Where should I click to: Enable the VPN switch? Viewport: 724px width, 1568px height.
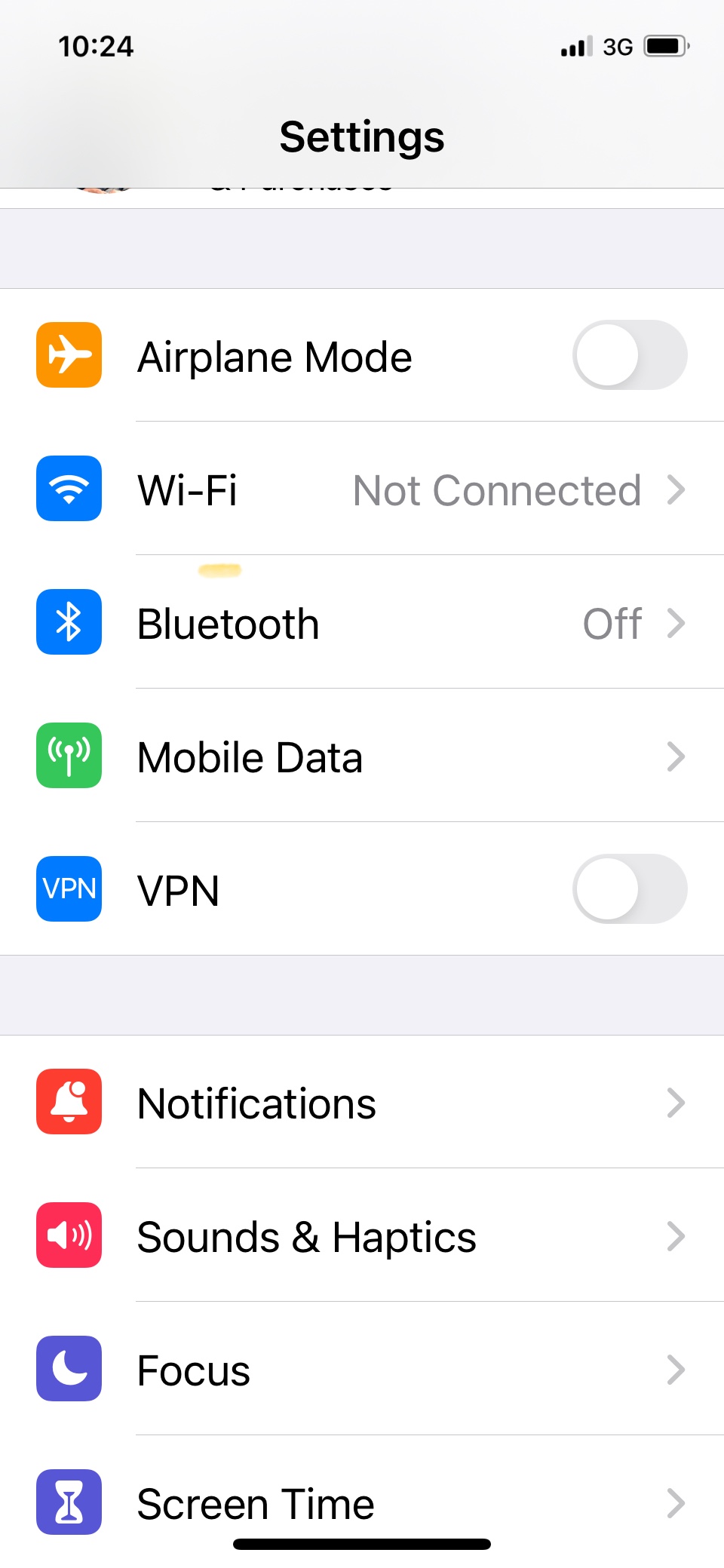pyautogui.click(x=629, y=889)
